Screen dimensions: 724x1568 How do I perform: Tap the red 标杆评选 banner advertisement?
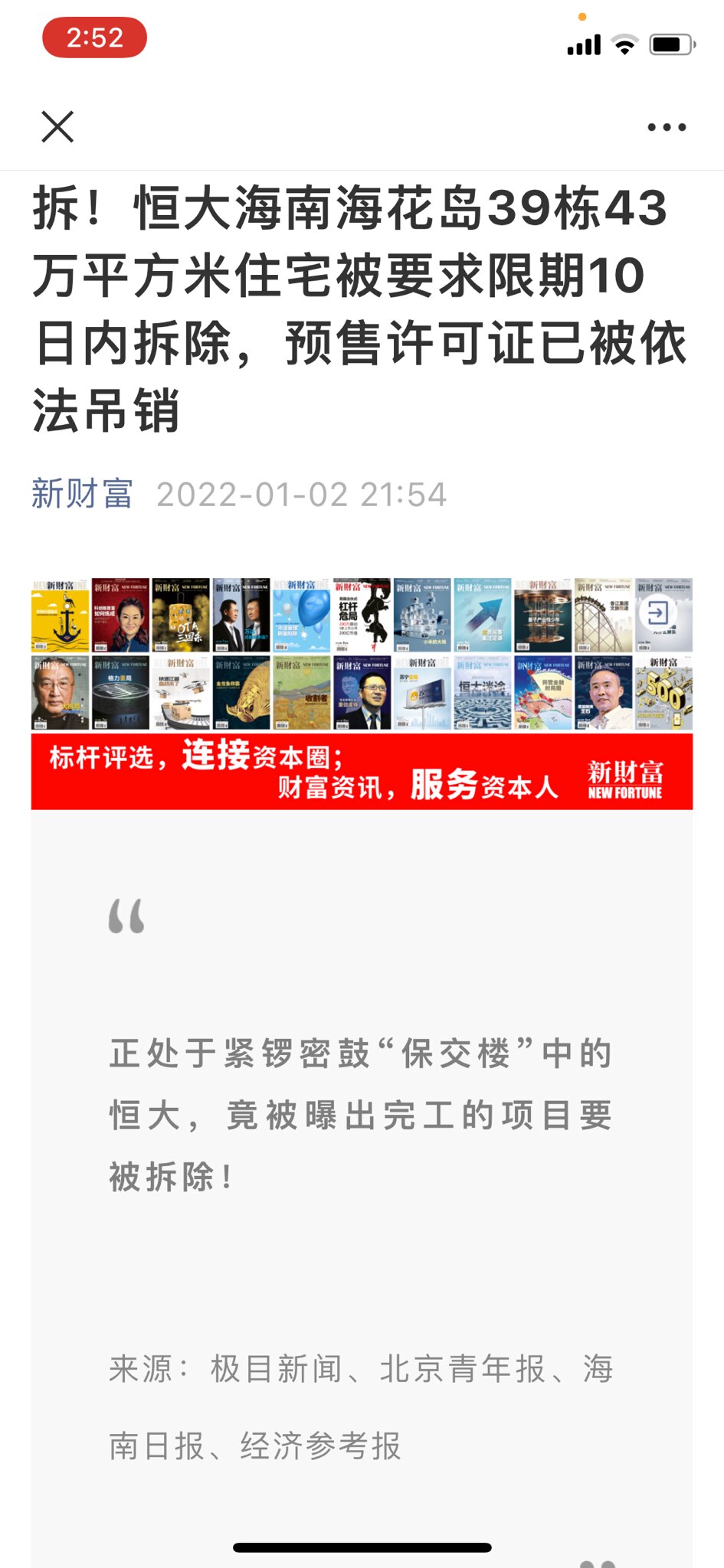tap(360, 773)
